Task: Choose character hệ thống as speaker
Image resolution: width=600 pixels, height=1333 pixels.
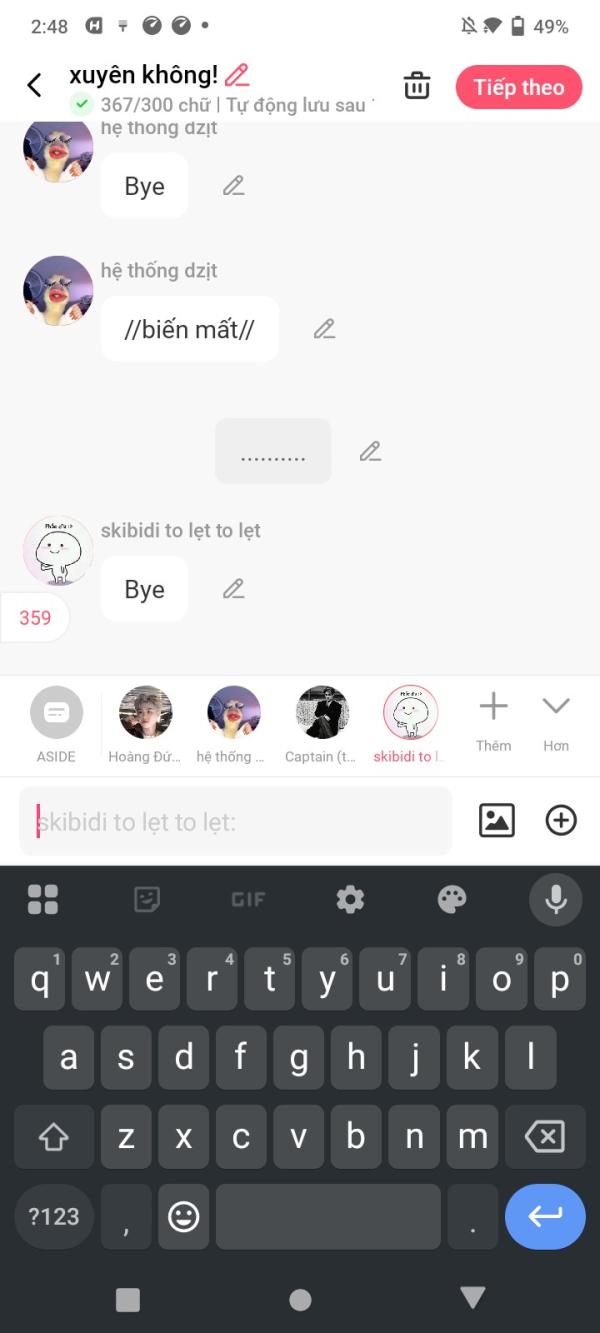Action: [x=233, y=724]
